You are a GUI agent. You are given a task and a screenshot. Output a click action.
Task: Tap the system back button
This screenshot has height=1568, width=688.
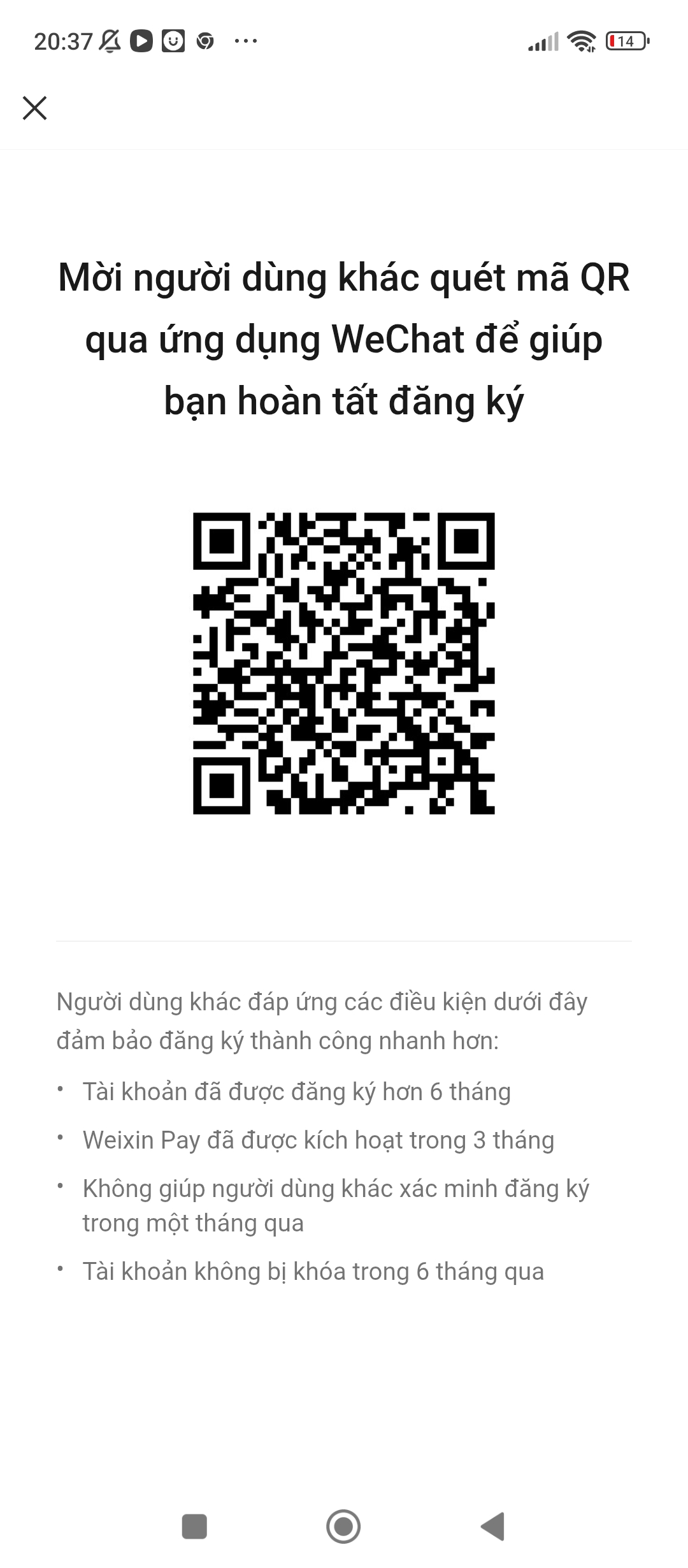click(493, 1526)
